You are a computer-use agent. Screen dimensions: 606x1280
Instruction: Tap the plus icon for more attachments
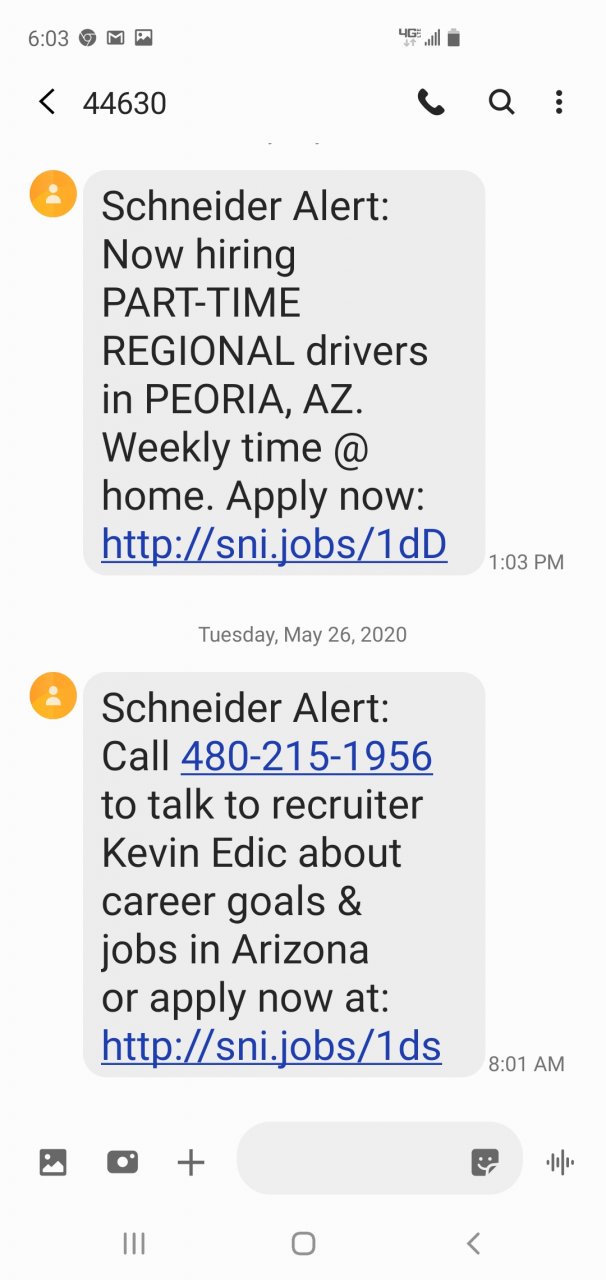[x=190, y=1162]
